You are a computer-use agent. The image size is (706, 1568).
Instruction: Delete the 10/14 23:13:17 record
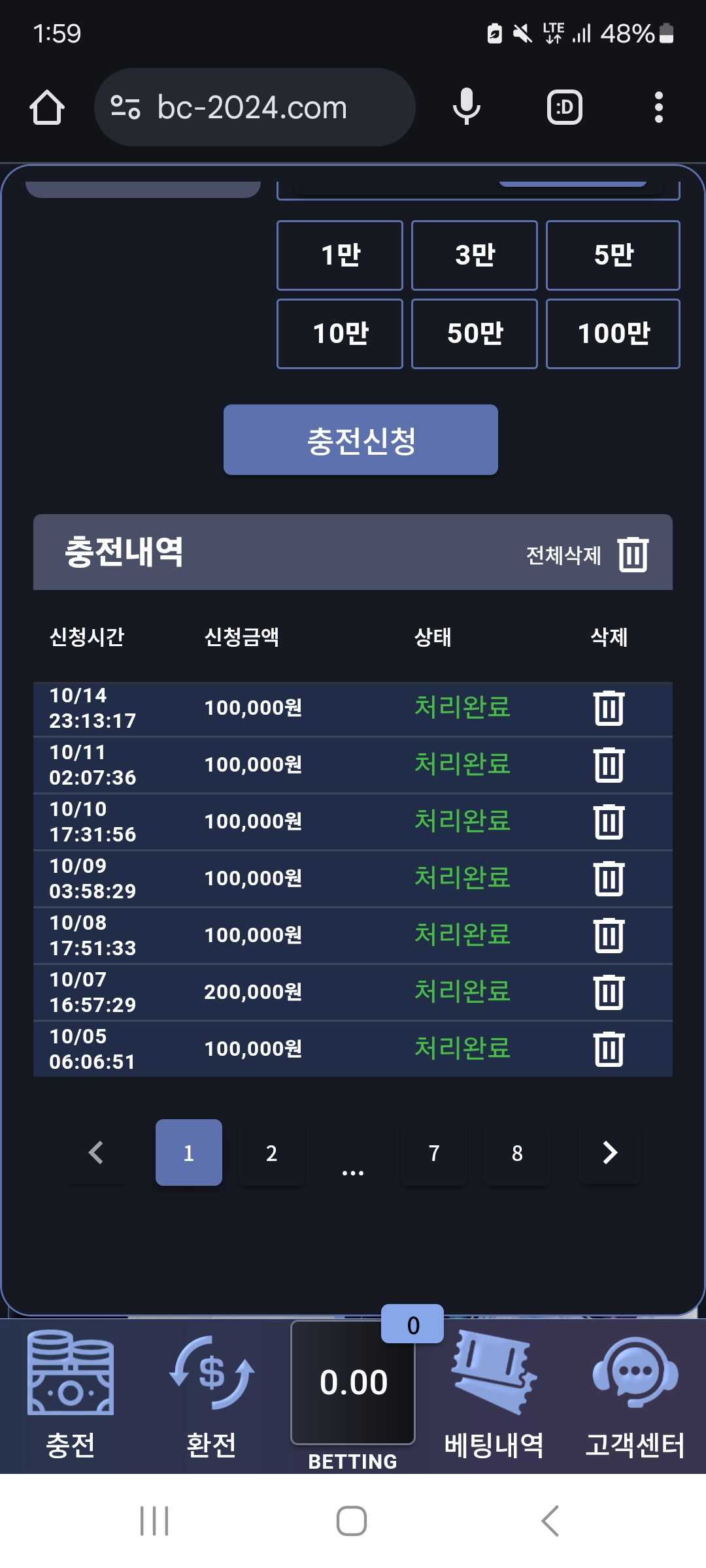pos(609,708)
